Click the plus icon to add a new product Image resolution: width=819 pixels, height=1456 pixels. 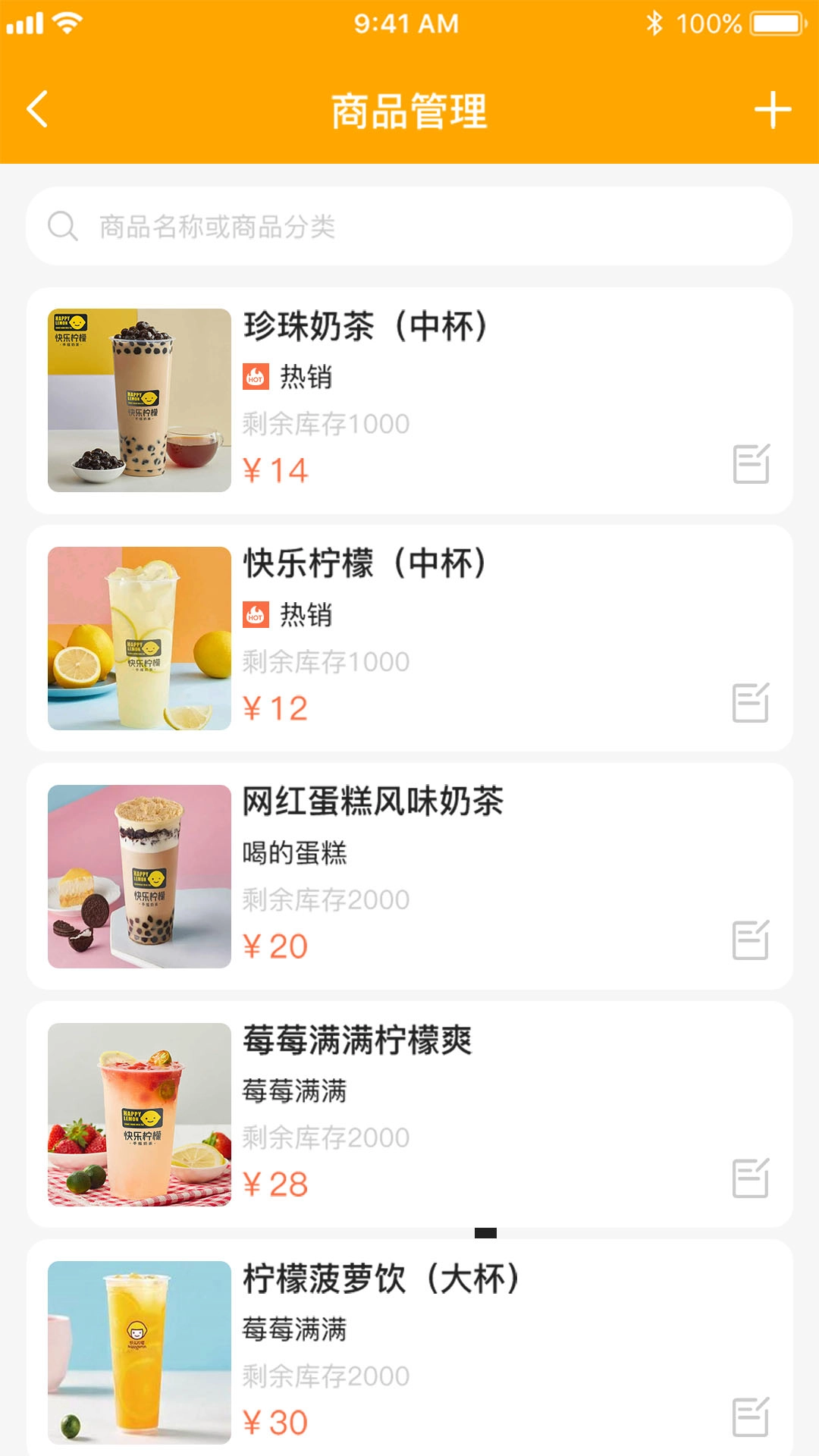pyautogui.click(x=773, y=108)
